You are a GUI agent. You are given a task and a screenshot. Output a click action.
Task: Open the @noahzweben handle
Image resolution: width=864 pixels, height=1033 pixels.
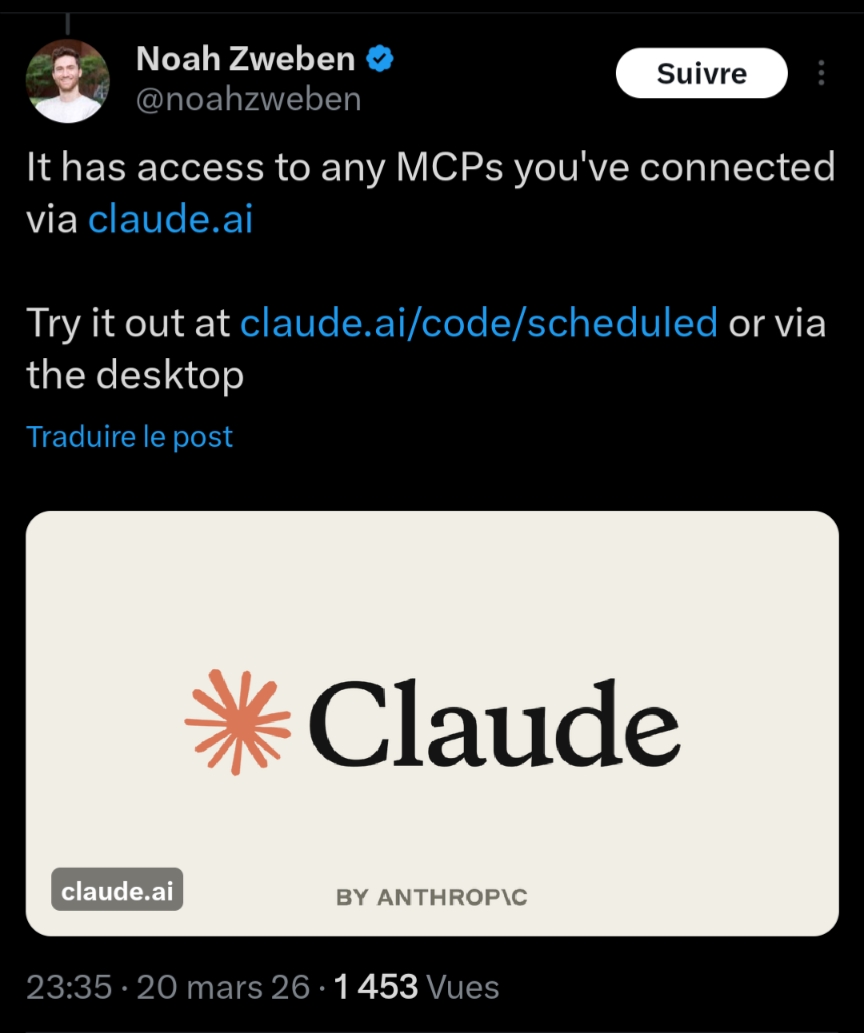point(248,100)
